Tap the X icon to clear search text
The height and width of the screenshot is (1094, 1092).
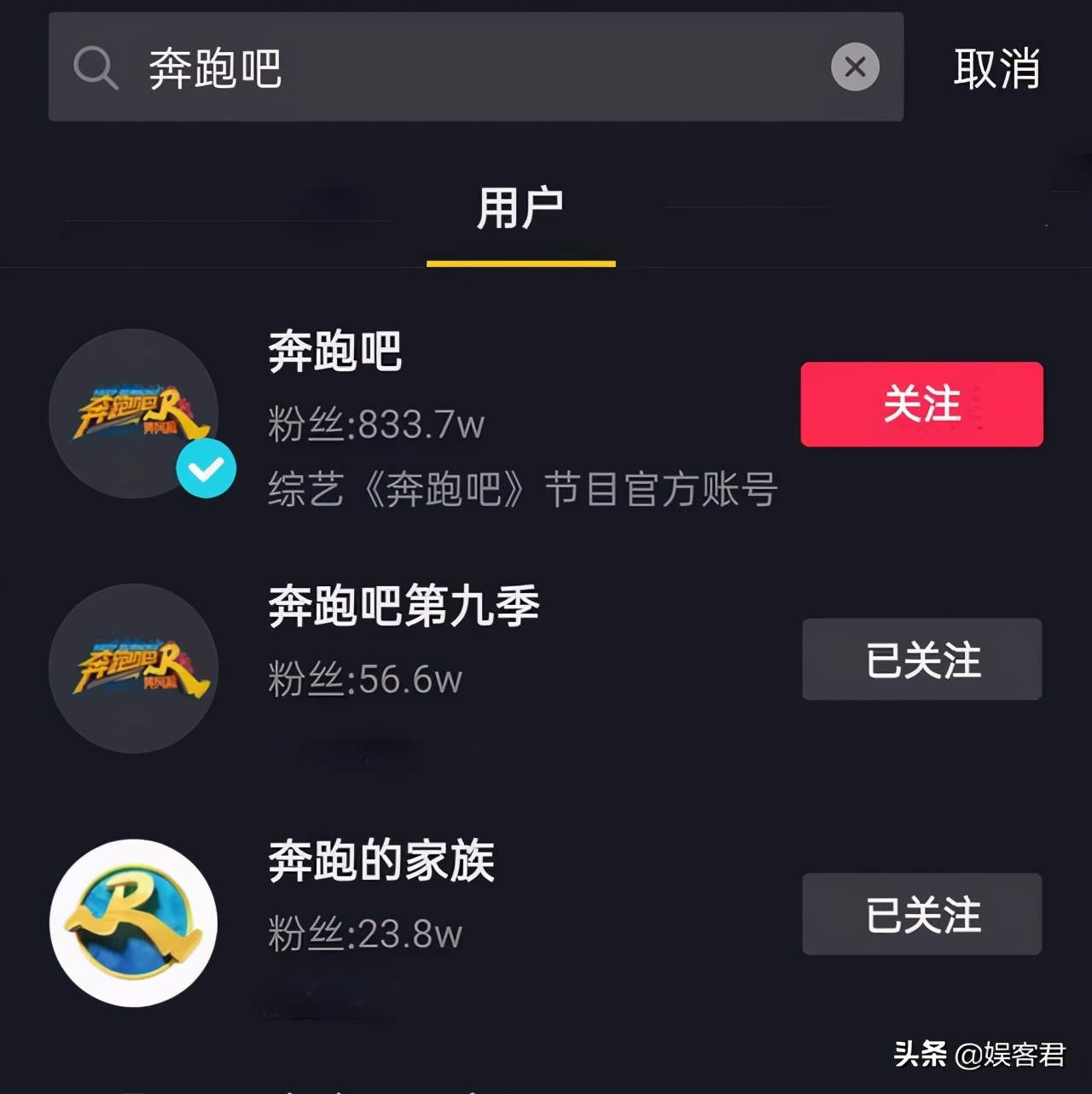[x=854, y=68]
